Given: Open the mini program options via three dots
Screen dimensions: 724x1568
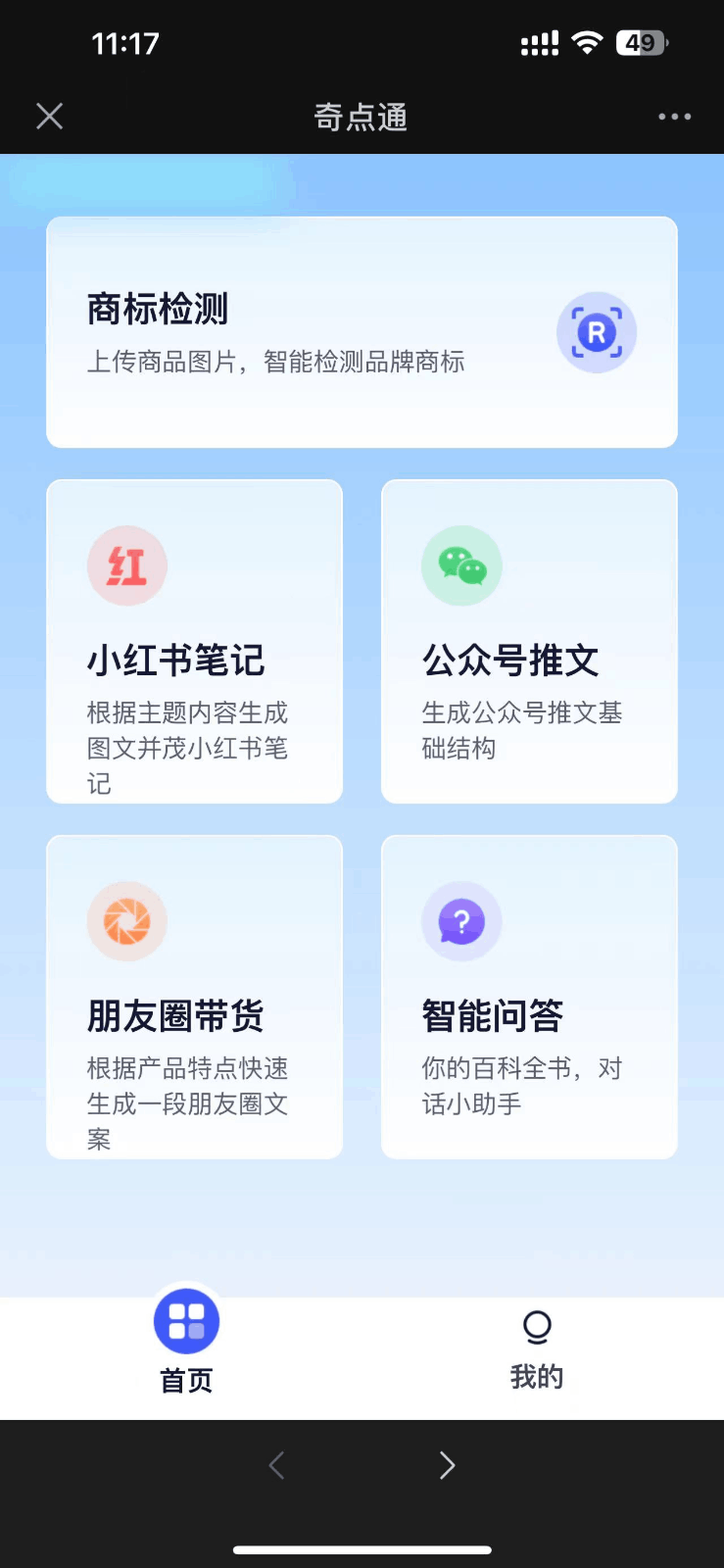Looking at the screenshot, I should point(674,116).
